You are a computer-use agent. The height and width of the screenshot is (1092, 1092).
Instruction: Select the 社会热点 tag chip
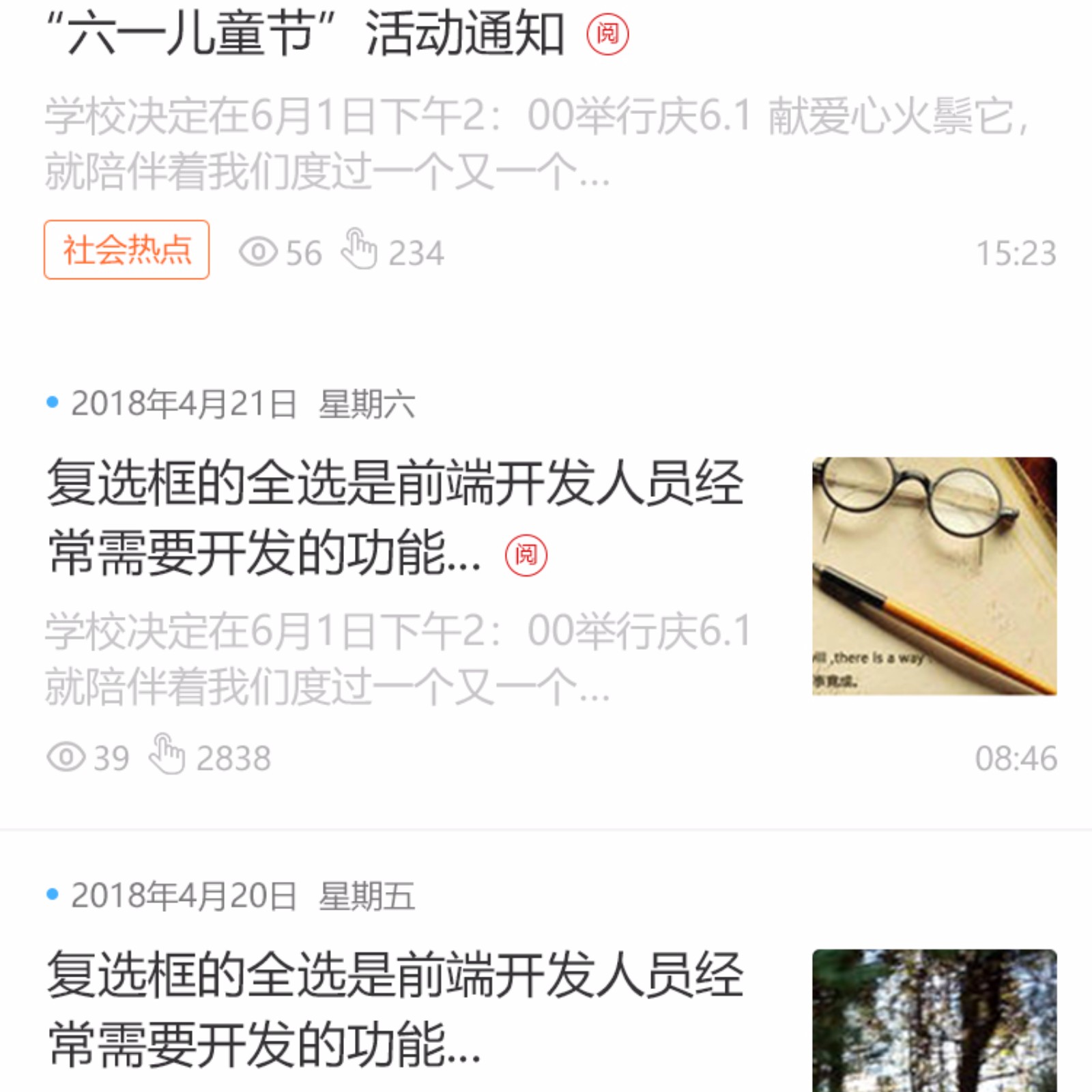(x=127, y=250)
